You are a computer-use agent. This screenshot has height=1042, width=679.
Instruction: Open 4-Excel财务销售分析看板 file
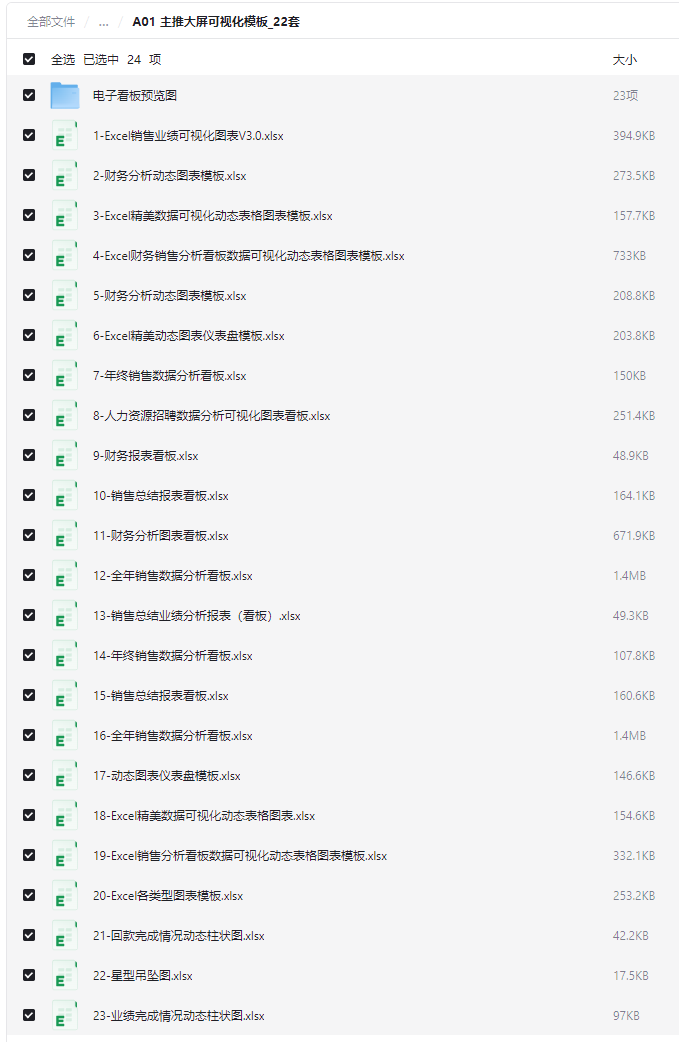click(248, 256)
